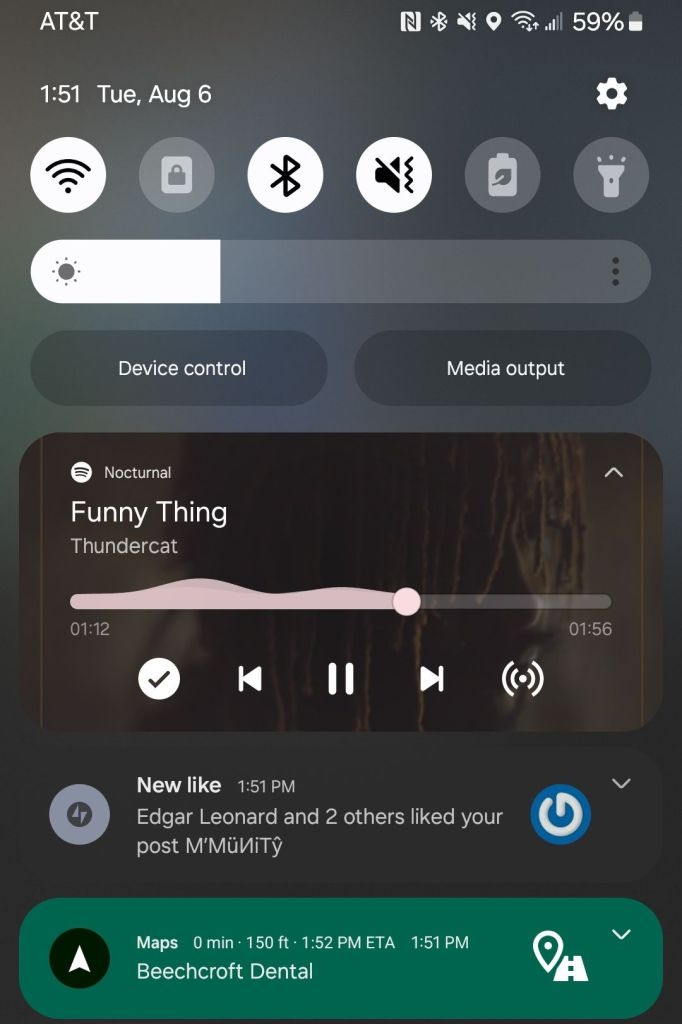
Task: Toggle the screen rotation lock
Action: pos(177,176)
